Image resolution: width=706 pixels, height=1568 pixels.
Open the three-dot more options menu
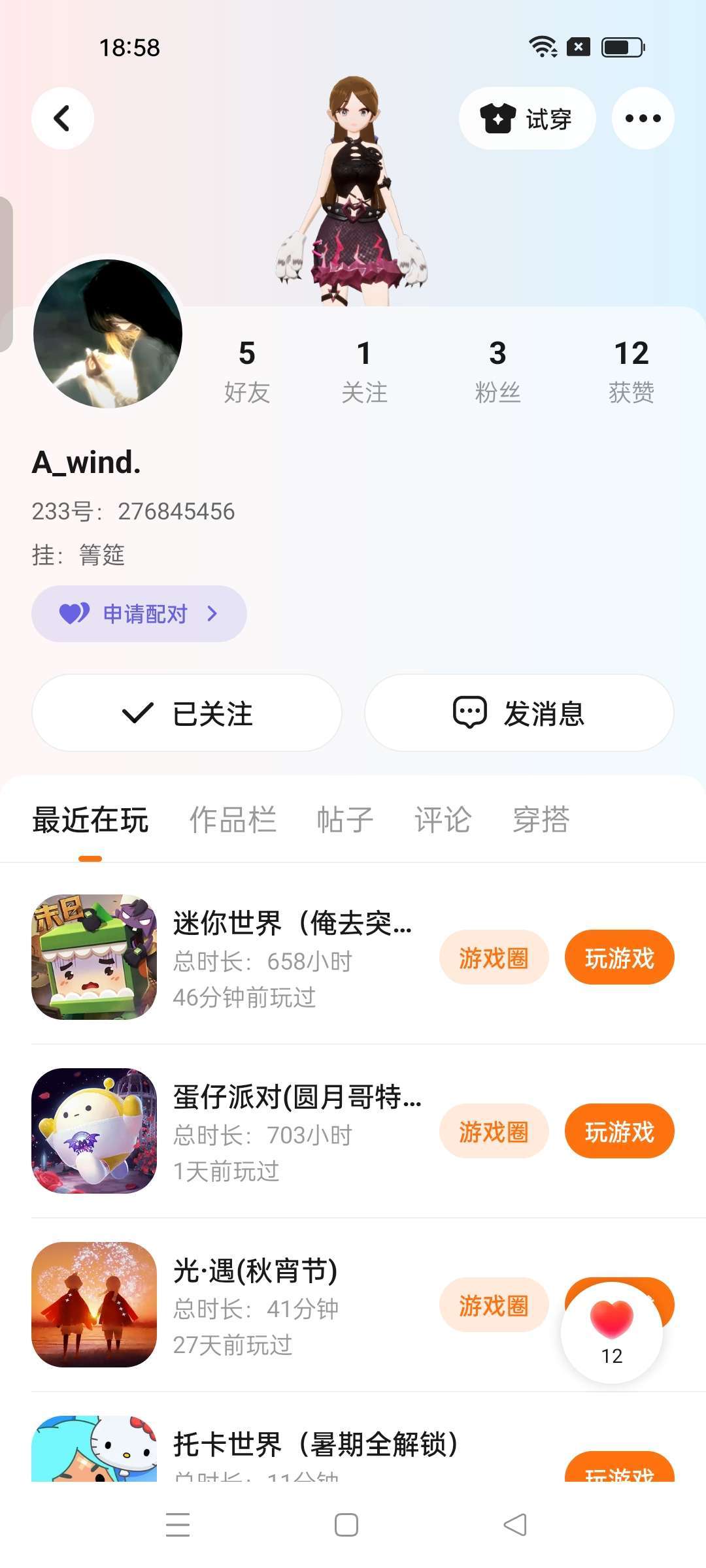click(643, 118)
